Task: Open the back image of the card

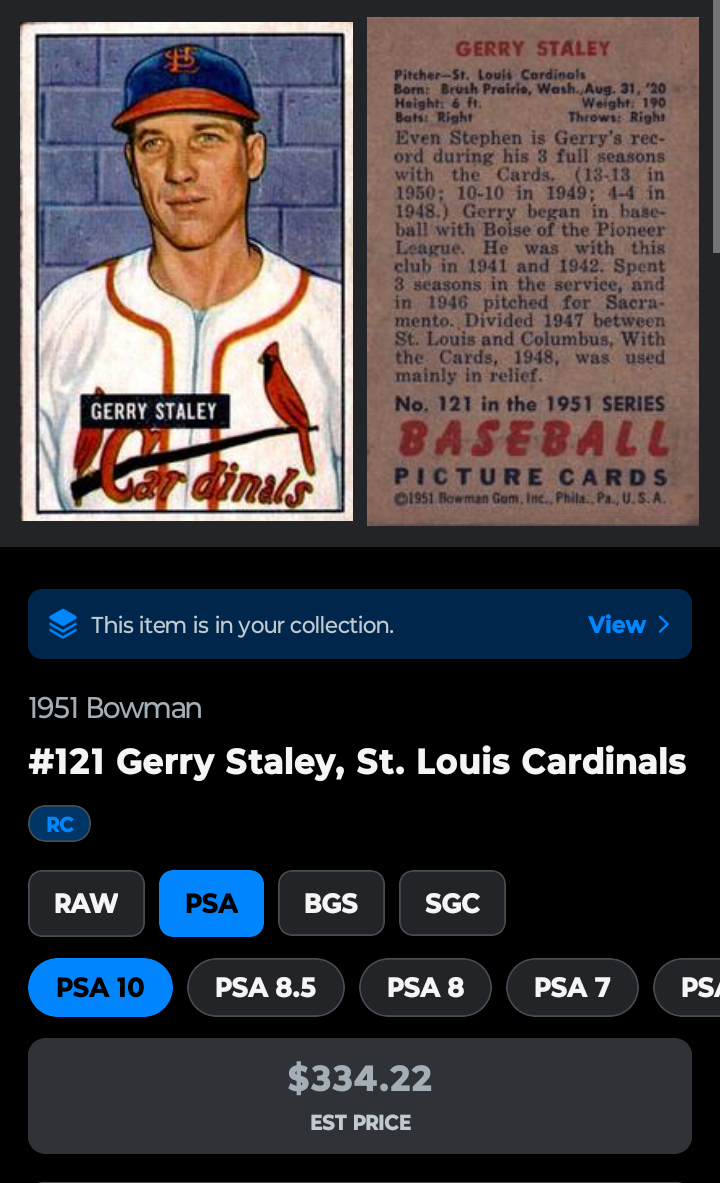Action: 532,271
